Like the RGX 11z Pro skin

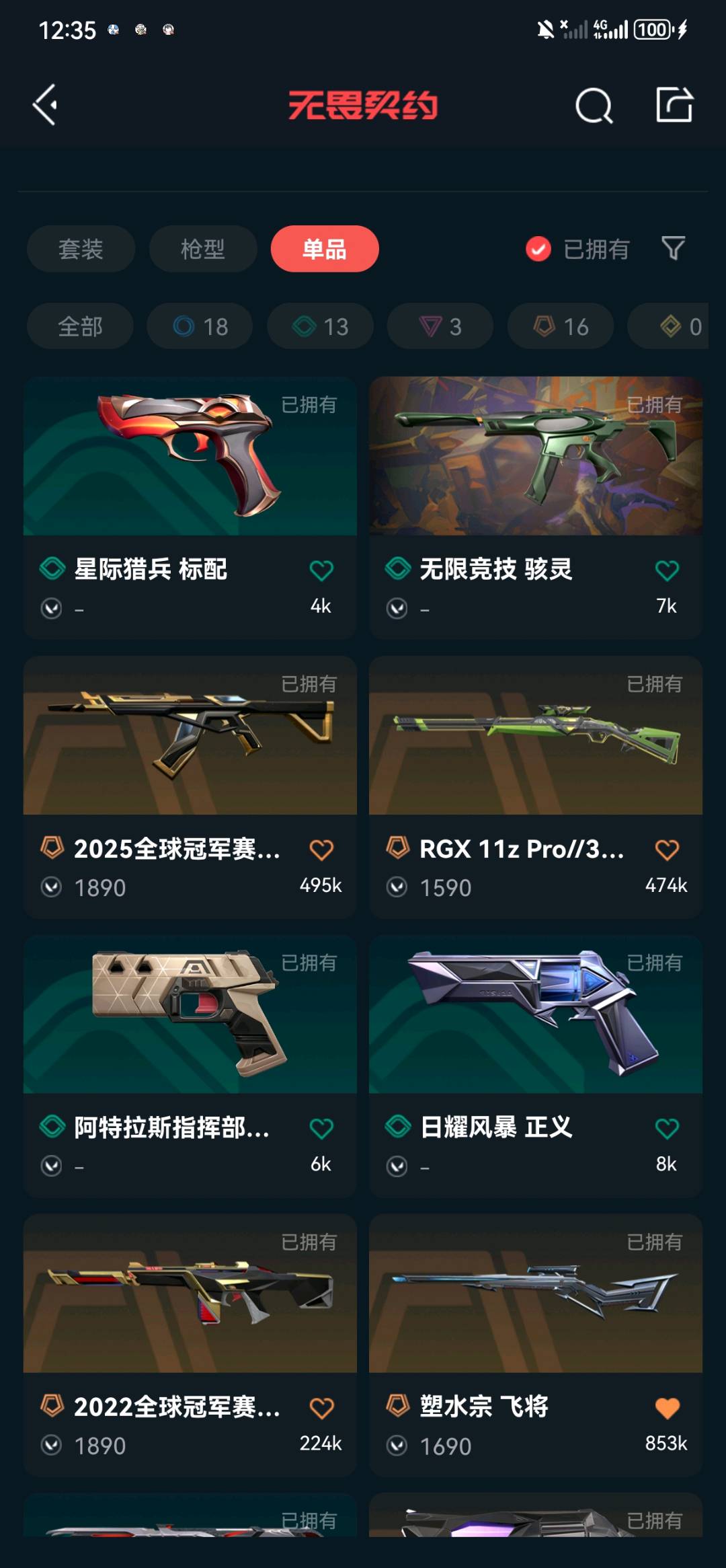(667, 850)
